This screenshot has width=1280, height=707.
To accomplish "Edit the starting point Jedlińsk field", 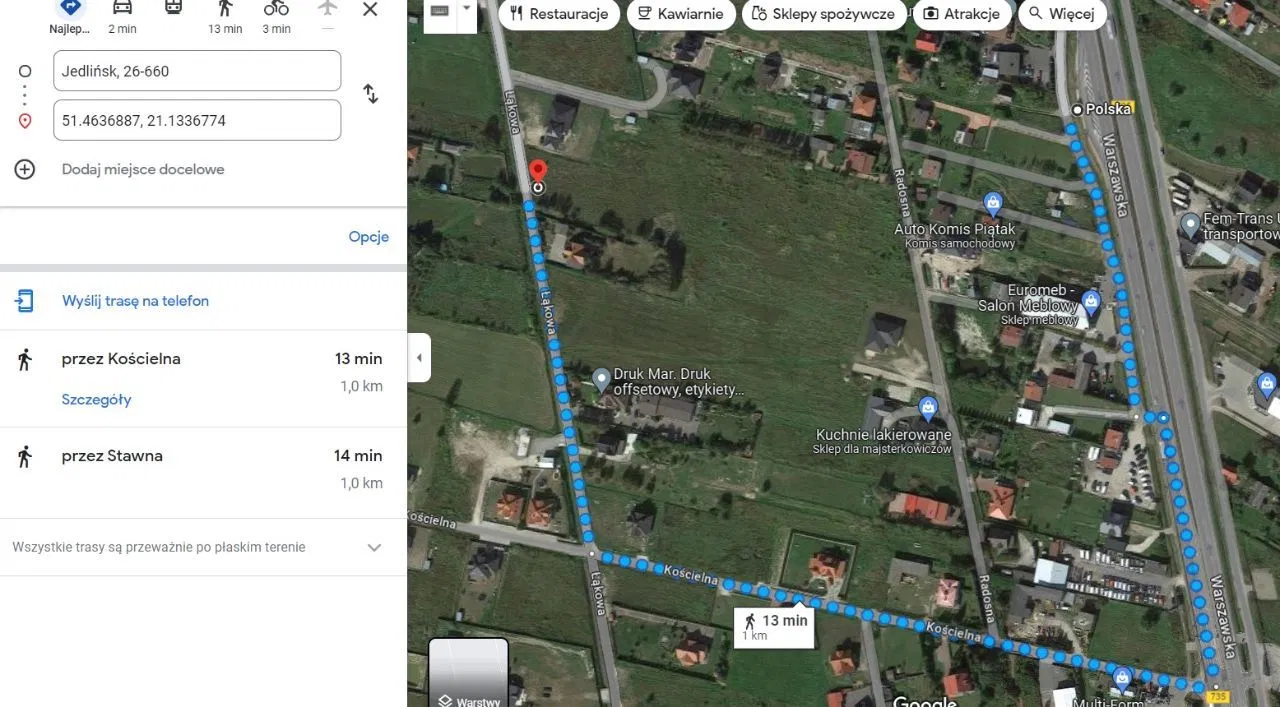I will pyautogui.click(x=197, y=71).
